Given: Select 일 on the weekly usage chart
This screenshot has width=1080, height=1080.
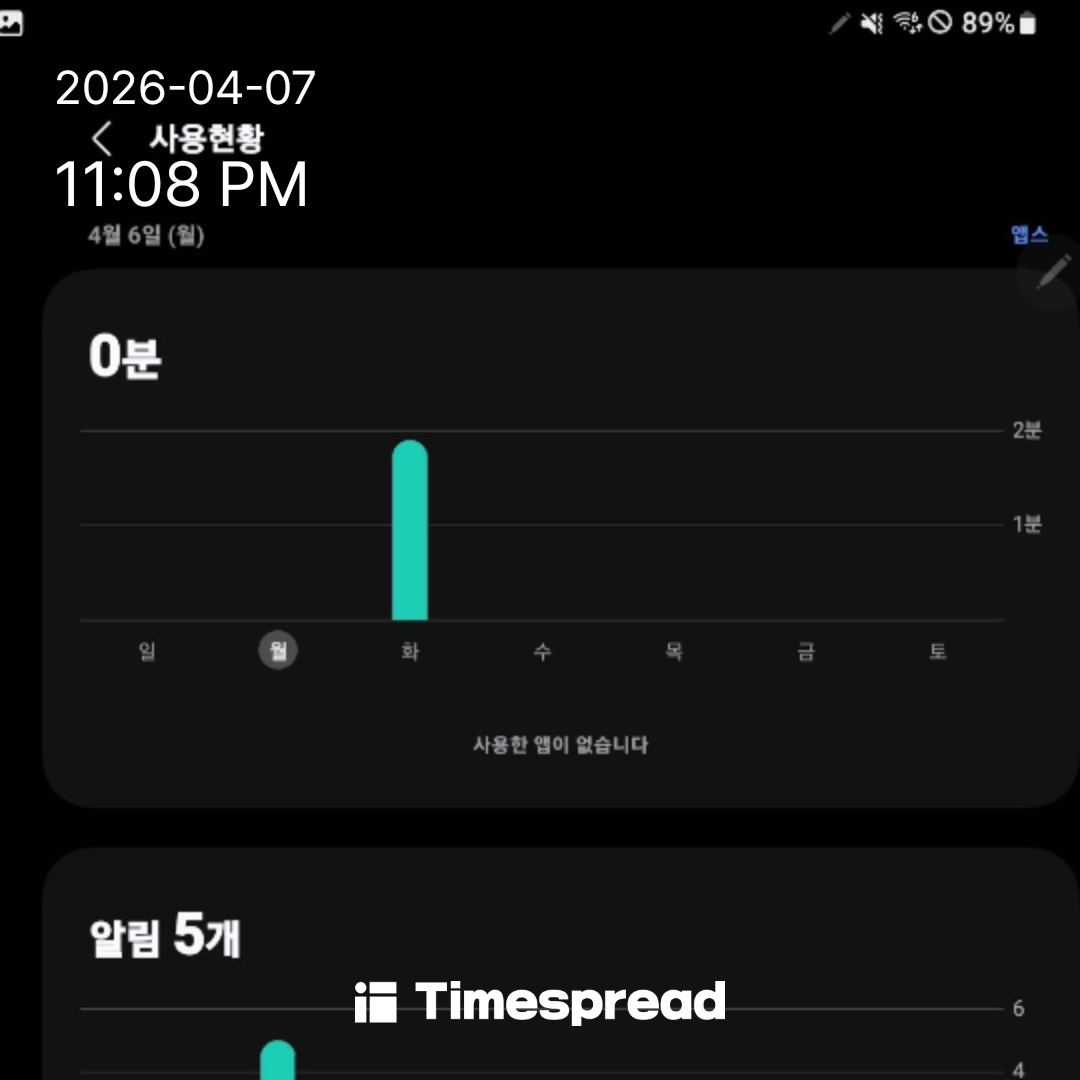Looking at the screenshot, I should 147,652.
